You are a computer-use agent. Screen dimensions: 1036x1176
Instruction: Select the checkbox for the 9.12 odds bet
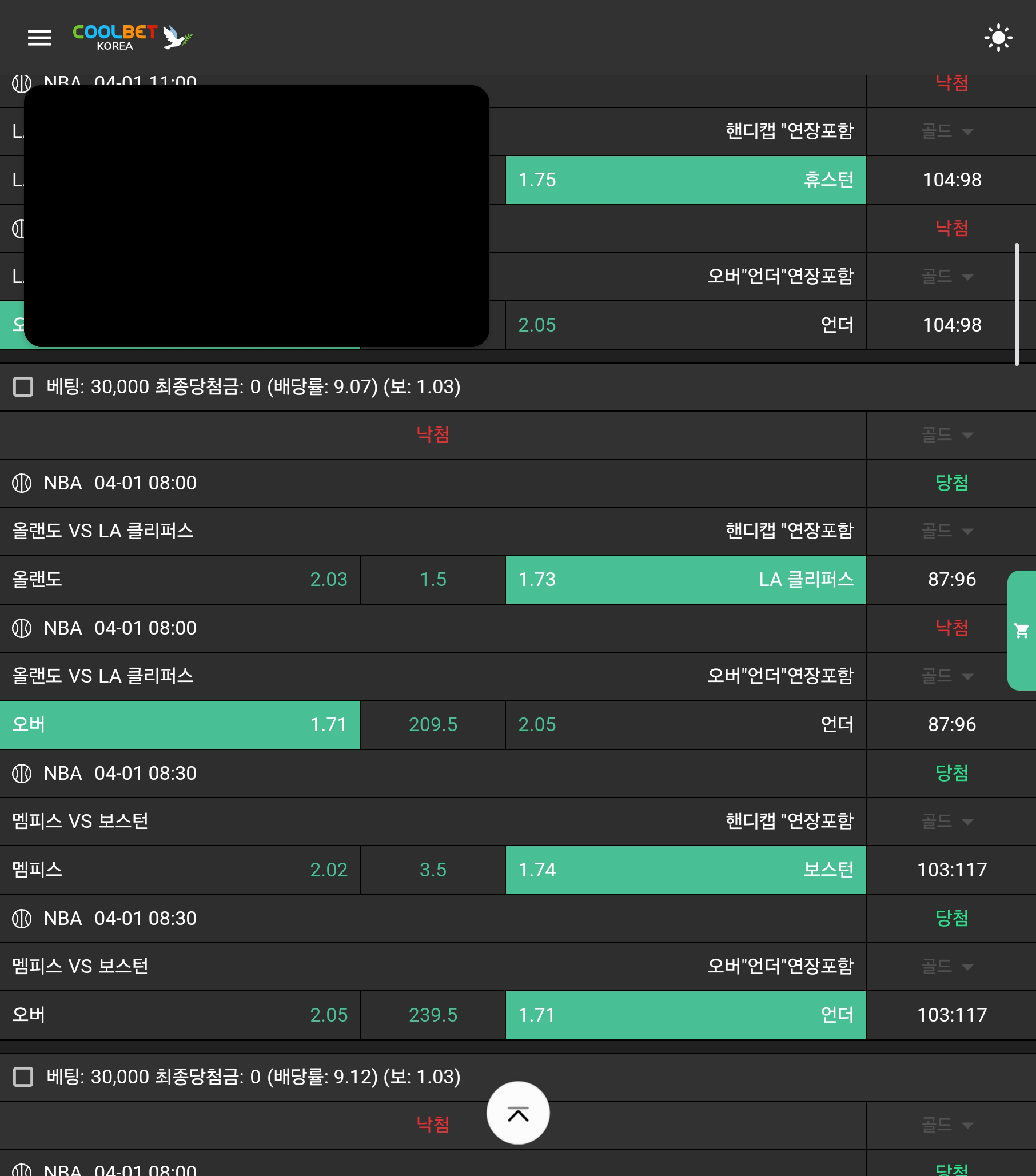point(23,1077)
